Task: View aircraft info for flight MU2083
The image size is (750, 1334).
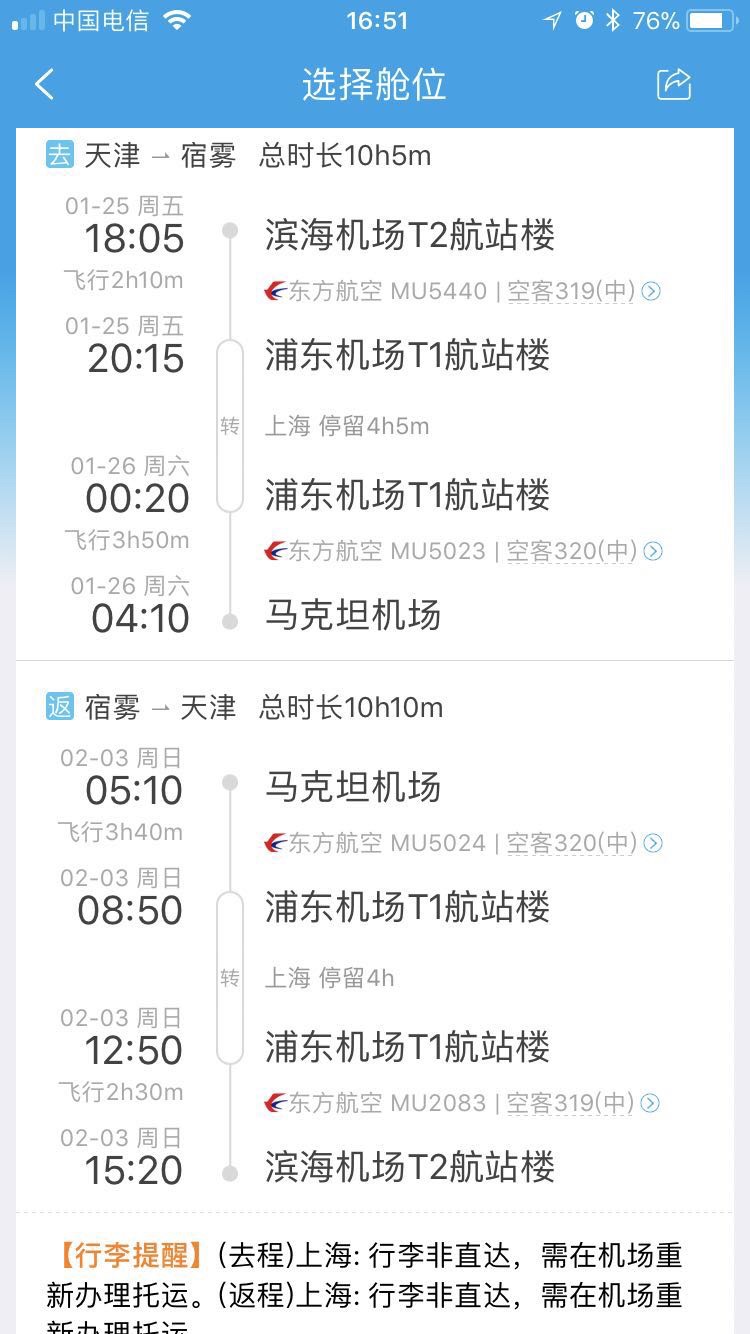Action: tap(650, 1103)
